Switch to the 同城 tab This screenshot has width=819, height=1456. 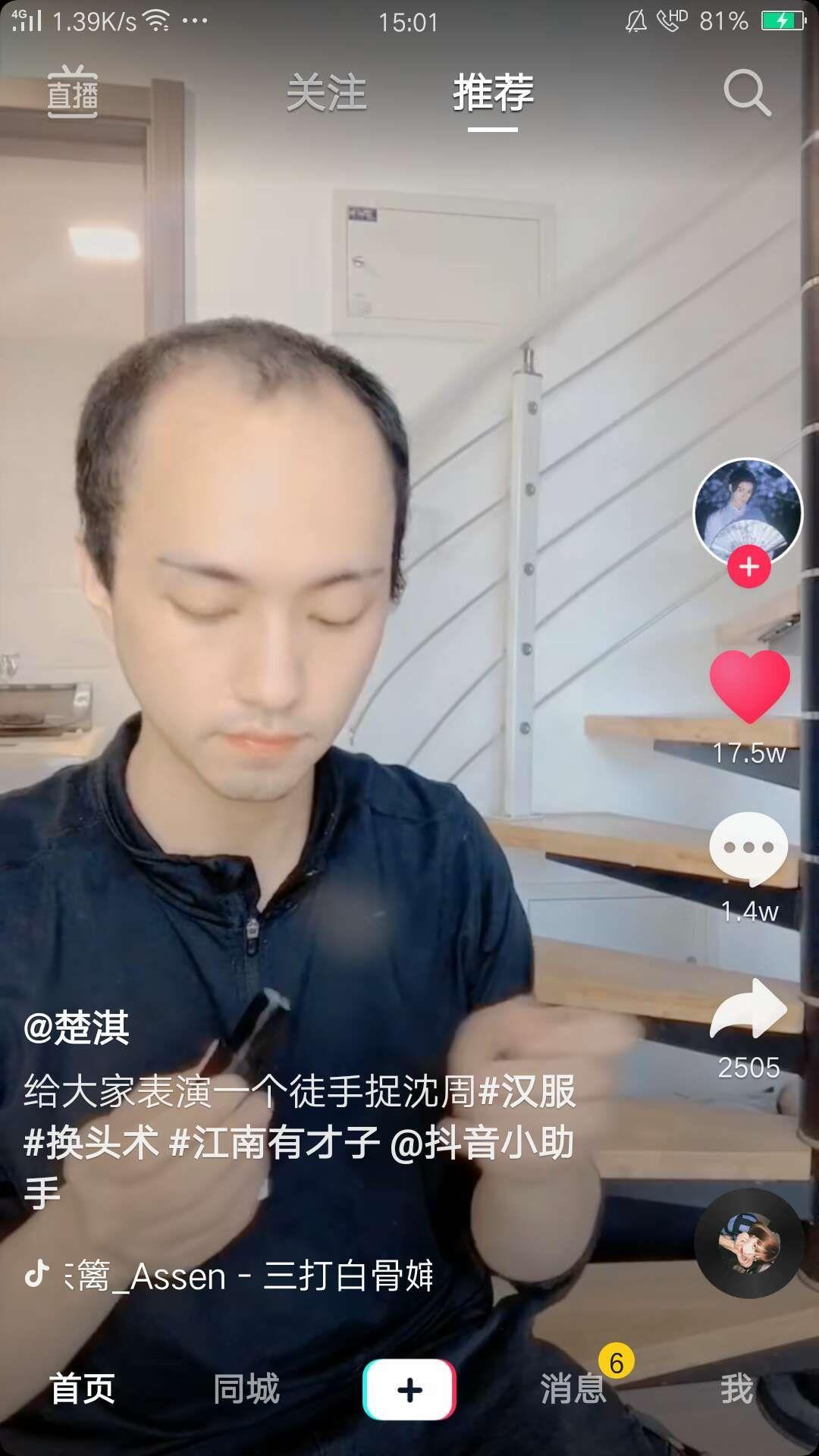[x=246, y=1389]
